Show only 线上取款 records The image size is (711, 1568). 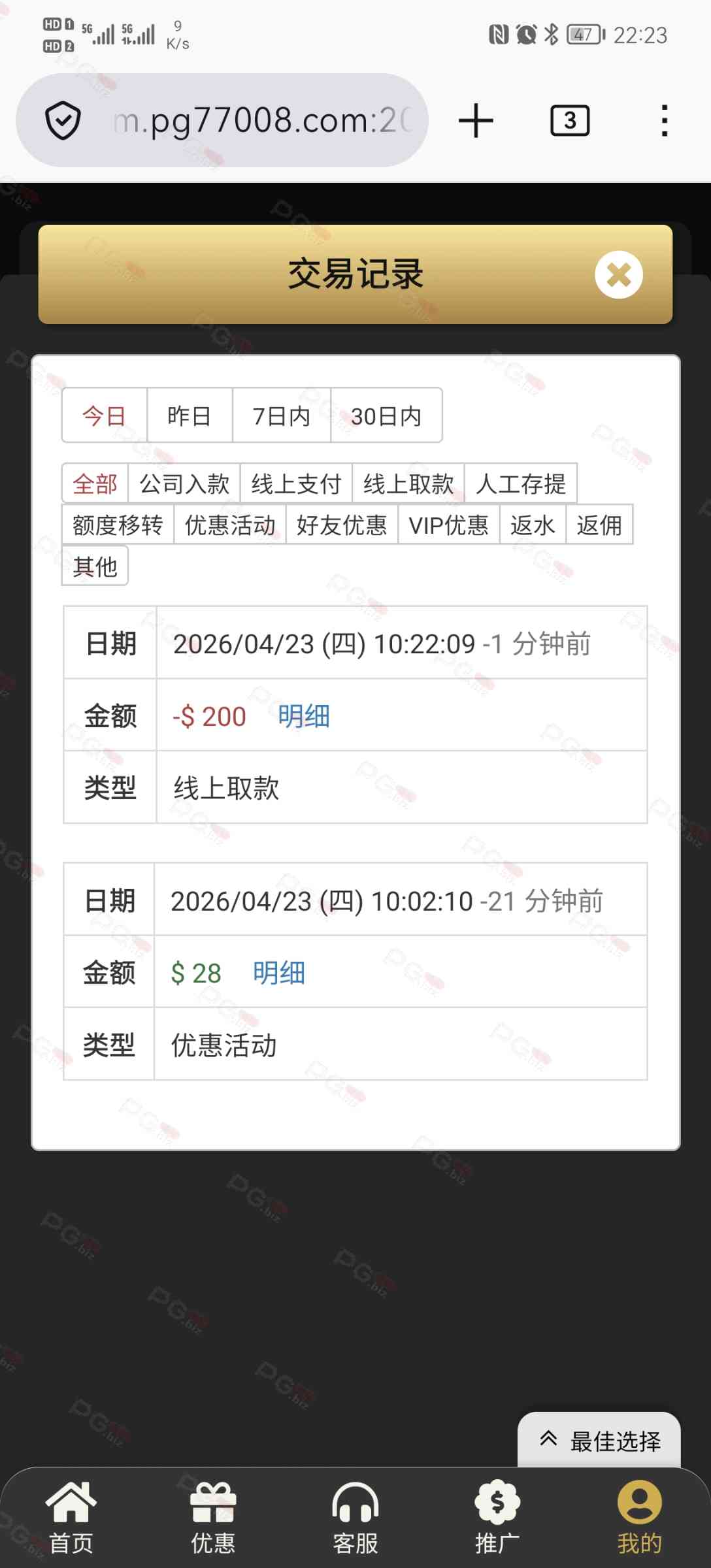(x=408, y=484)
